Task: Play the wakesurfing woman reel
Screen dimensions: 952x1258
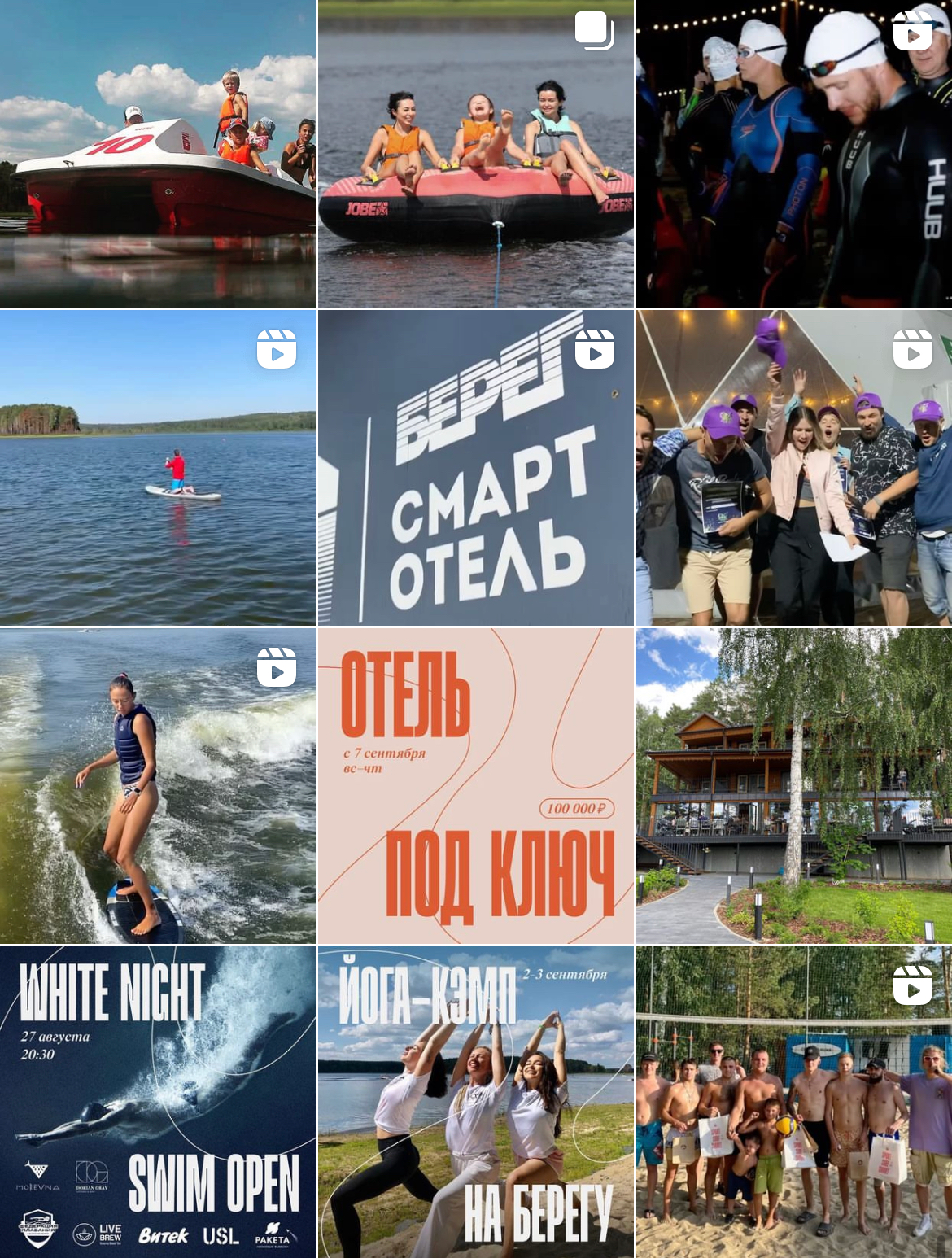Action: pos(157,785)
